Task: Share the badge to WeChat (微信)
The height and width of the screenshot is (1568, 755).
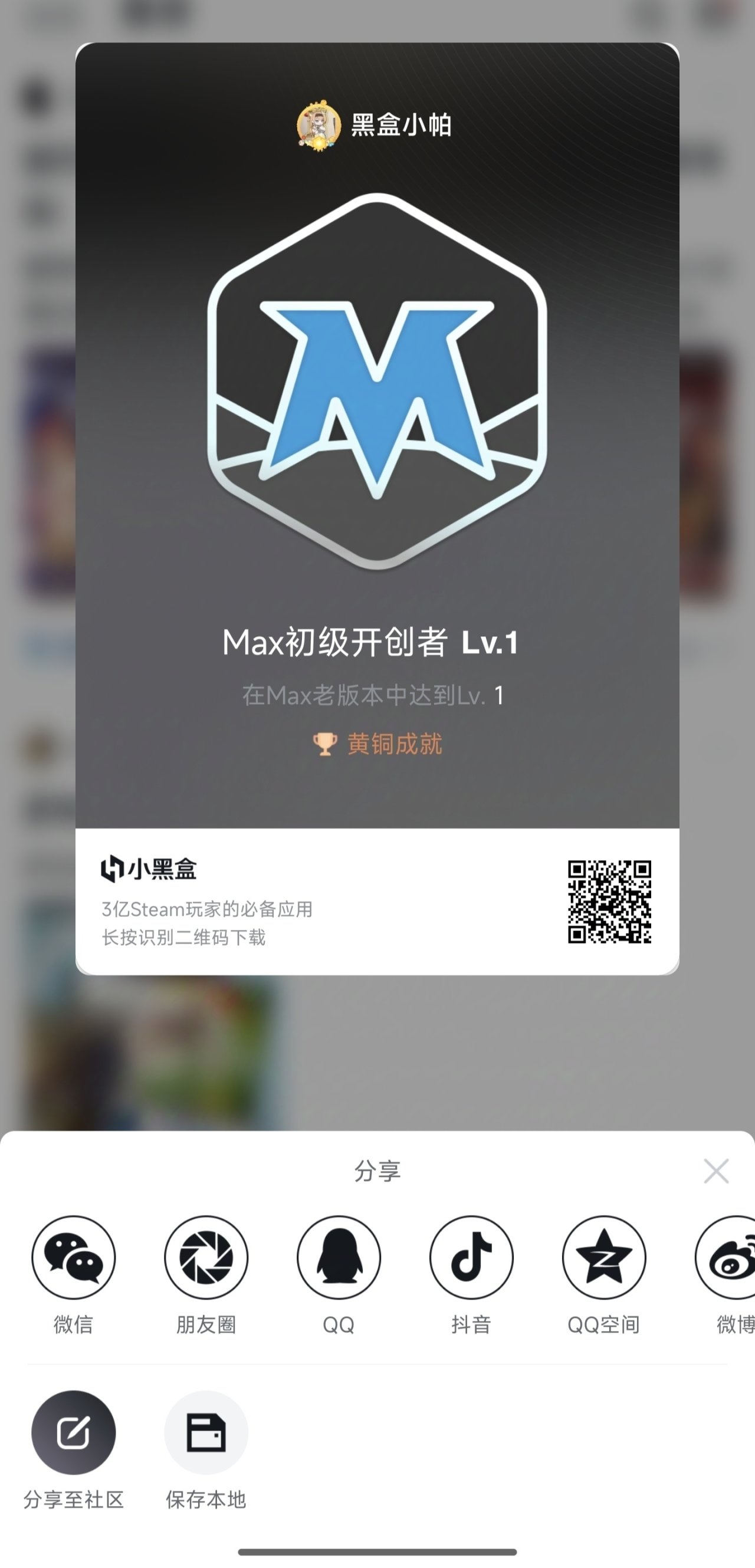Action: coord(74,1258)
